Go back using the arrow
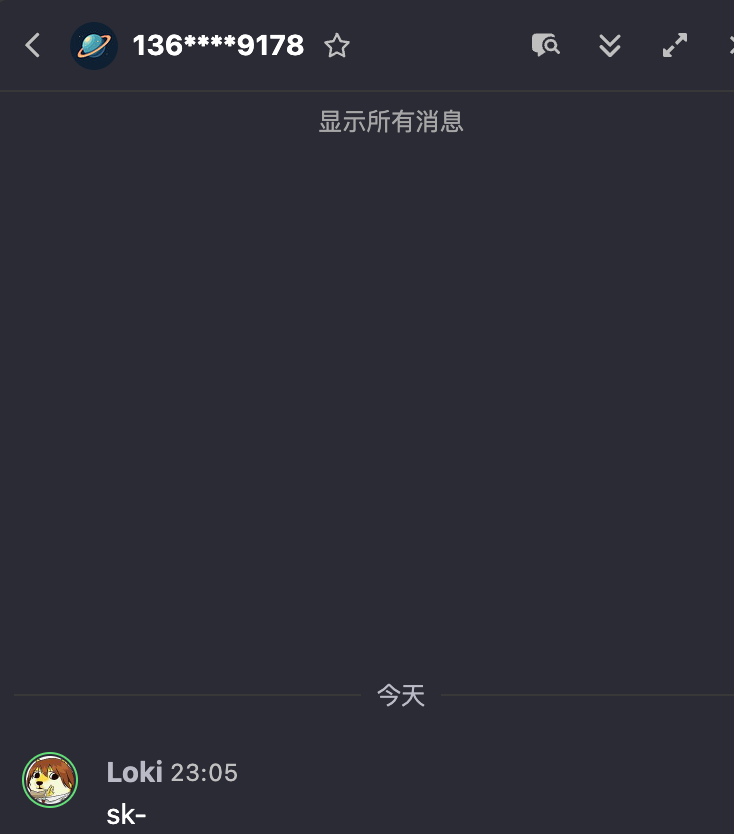 pyautogui.click(x=32, y=45)
